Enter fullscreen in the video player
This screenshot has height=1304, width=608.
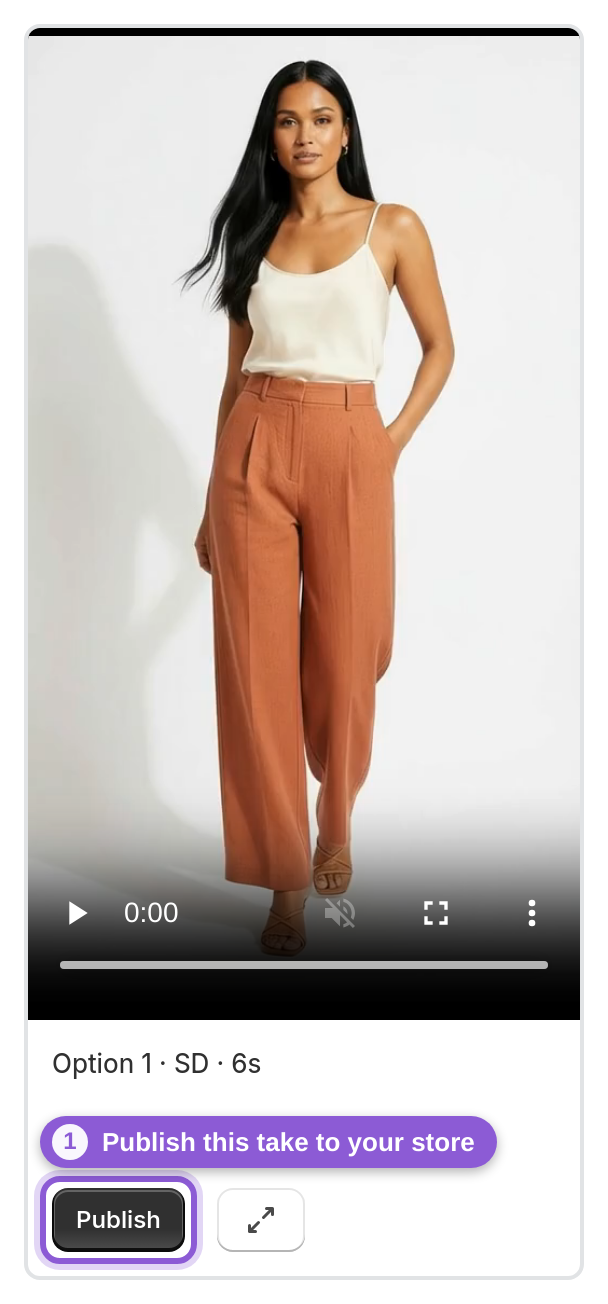pos(436,912)
